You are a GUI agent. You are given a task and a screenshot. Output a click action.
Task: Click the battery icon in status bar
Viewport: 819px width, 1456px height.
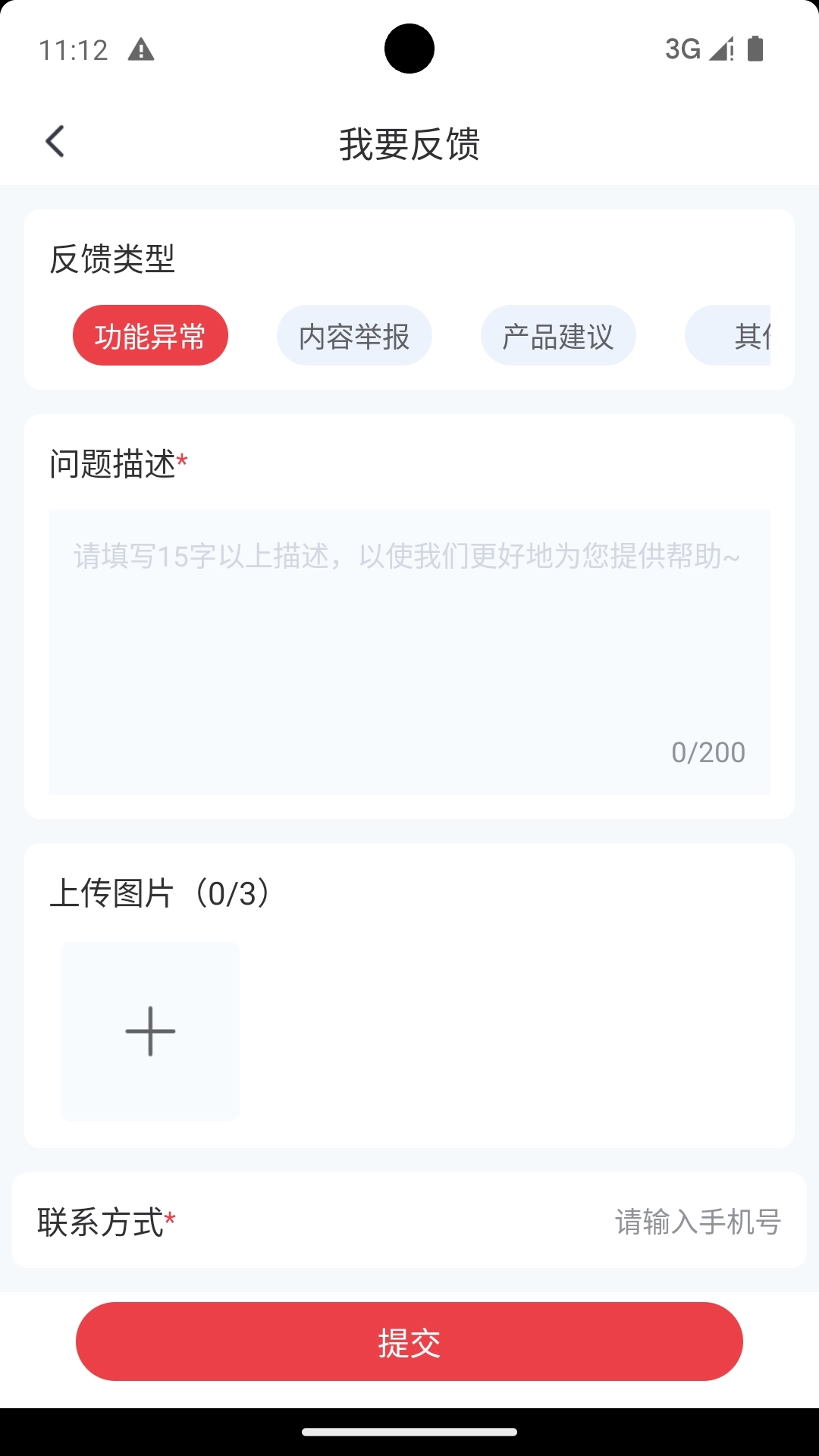pyautogui.click(x=755, y=48)
